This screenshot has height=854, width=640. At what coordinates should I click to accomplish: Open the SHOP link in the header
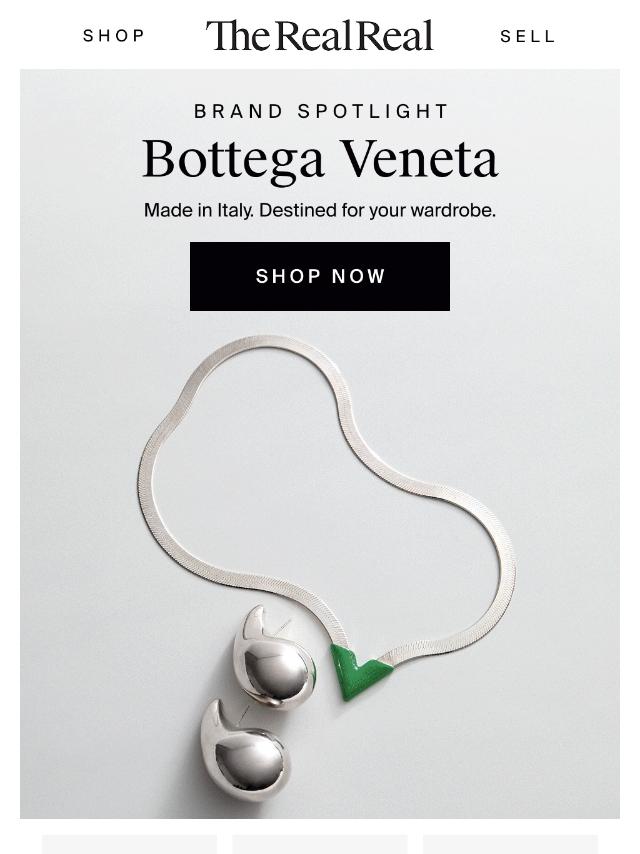point(114,36)
